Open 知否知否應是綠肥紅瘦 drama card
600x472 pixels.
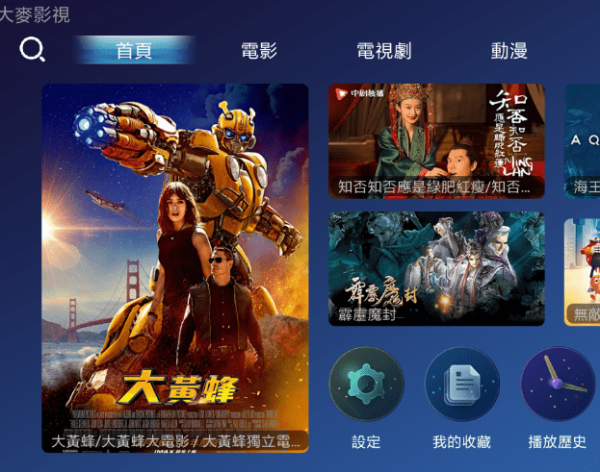click(x=436, y=141)
